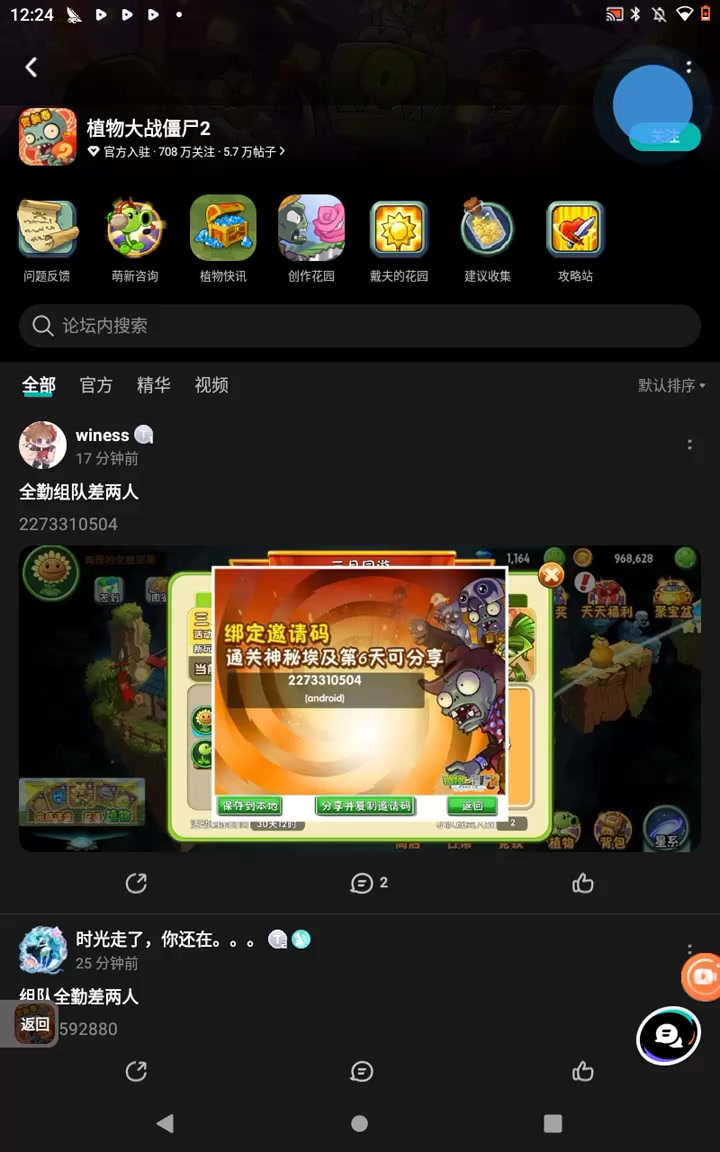This screenshot has width=720, height=1152.
Task: Go back using the top-left arrow
Action: point(31,67)
